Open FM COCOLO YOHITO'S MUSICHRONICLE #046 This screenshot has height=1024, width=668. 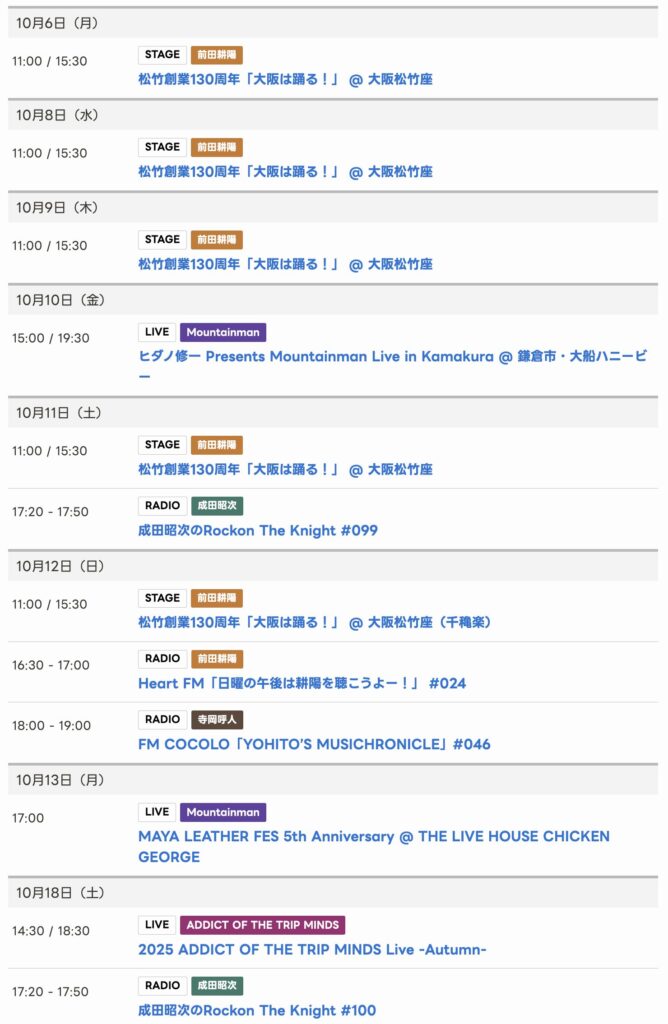pos(314,744)
